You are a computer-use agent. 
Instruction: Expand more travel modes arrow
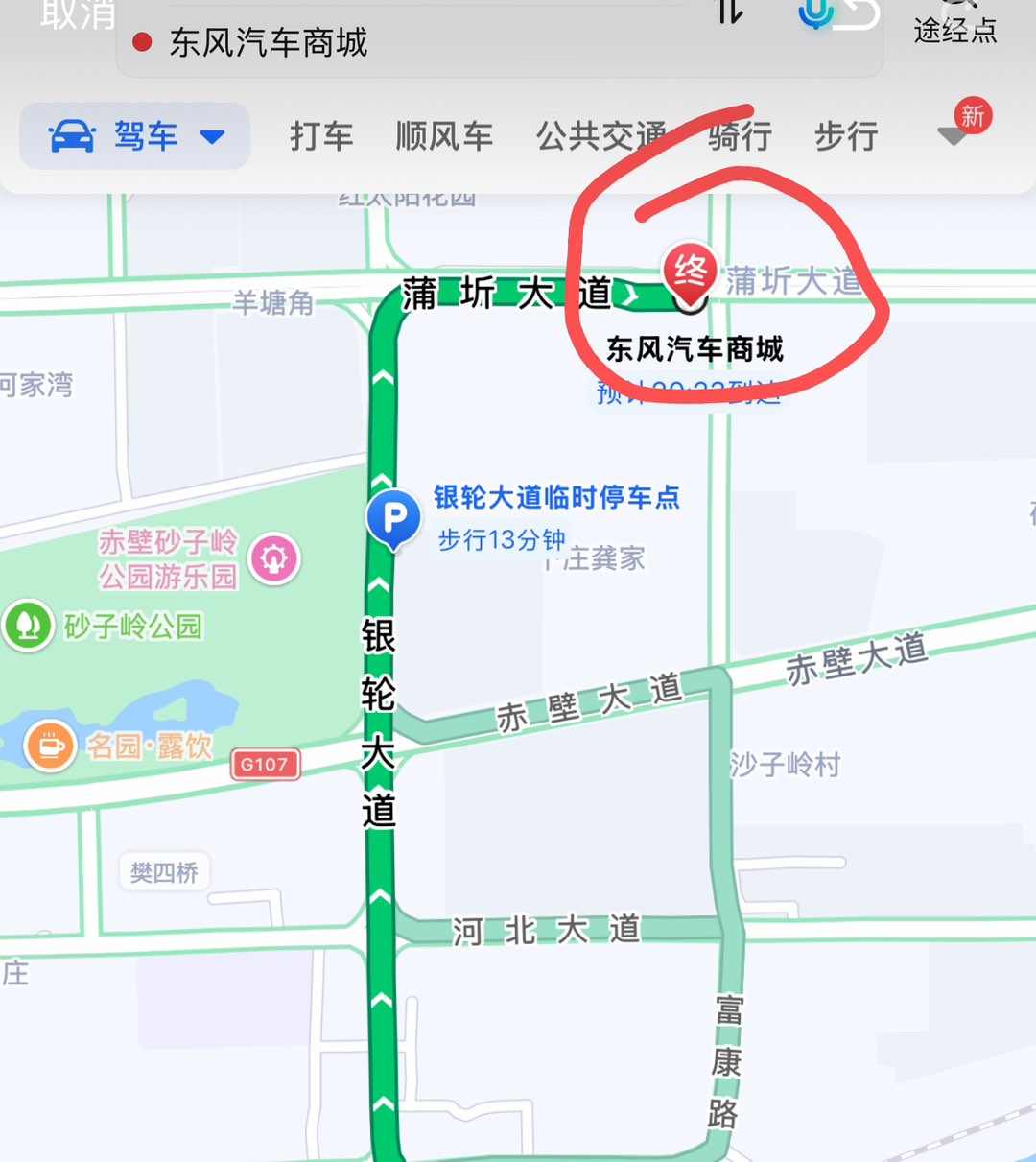tap(953, 136)
